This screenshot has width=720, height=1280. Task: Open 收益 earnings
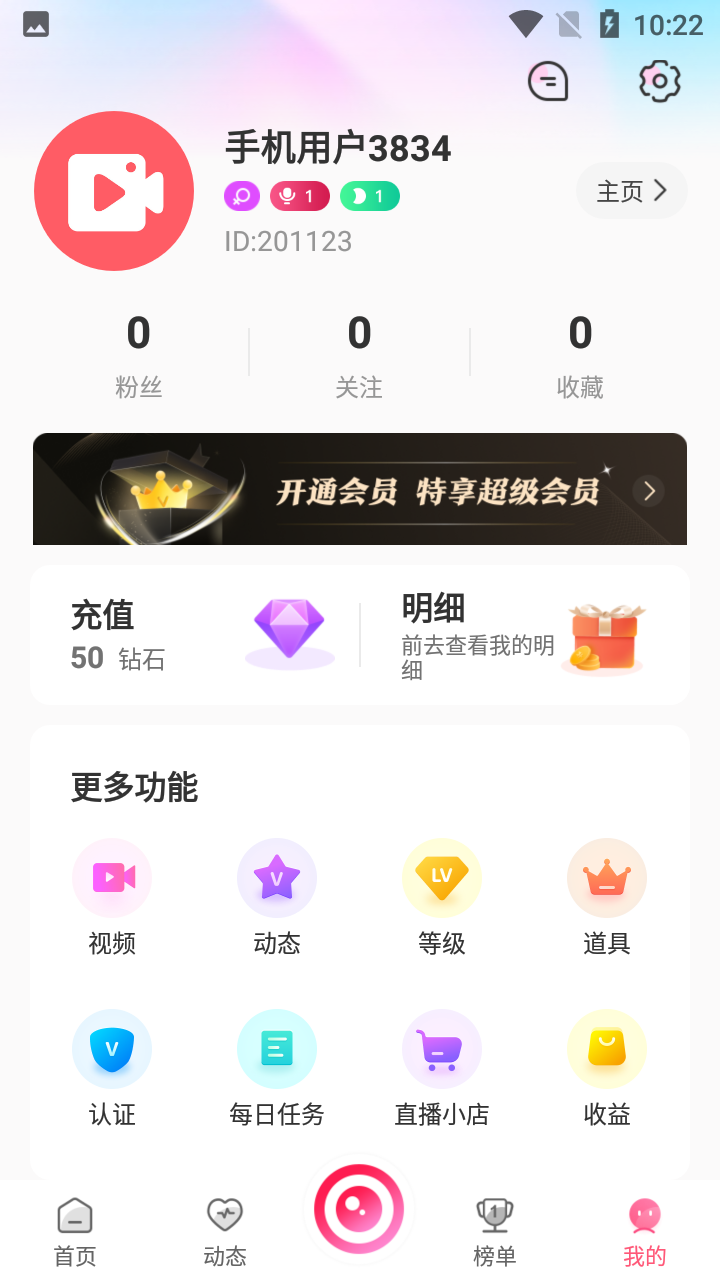(607, 1068)
